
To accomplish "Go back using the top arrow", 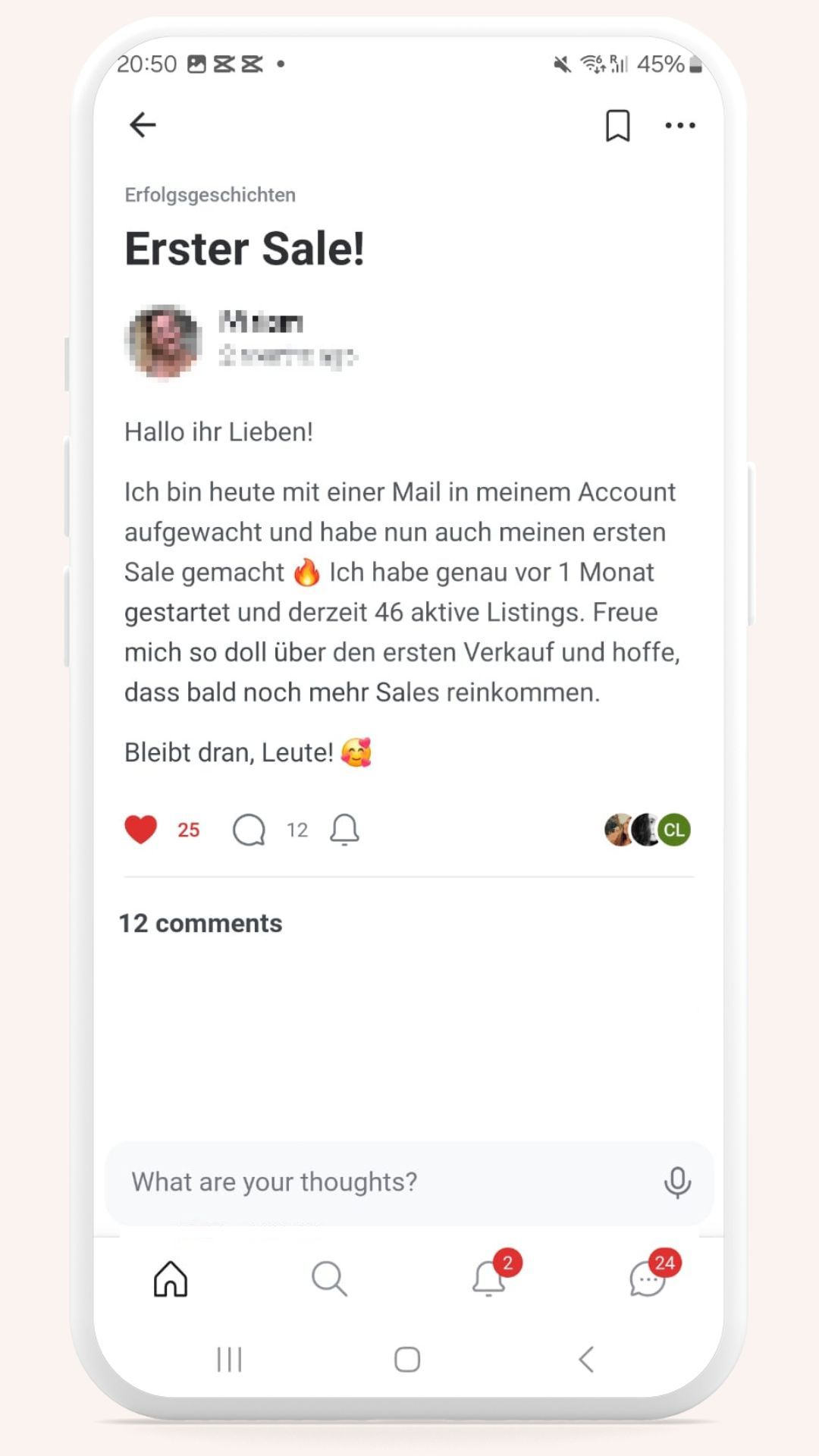I will [x=143, y=125].
